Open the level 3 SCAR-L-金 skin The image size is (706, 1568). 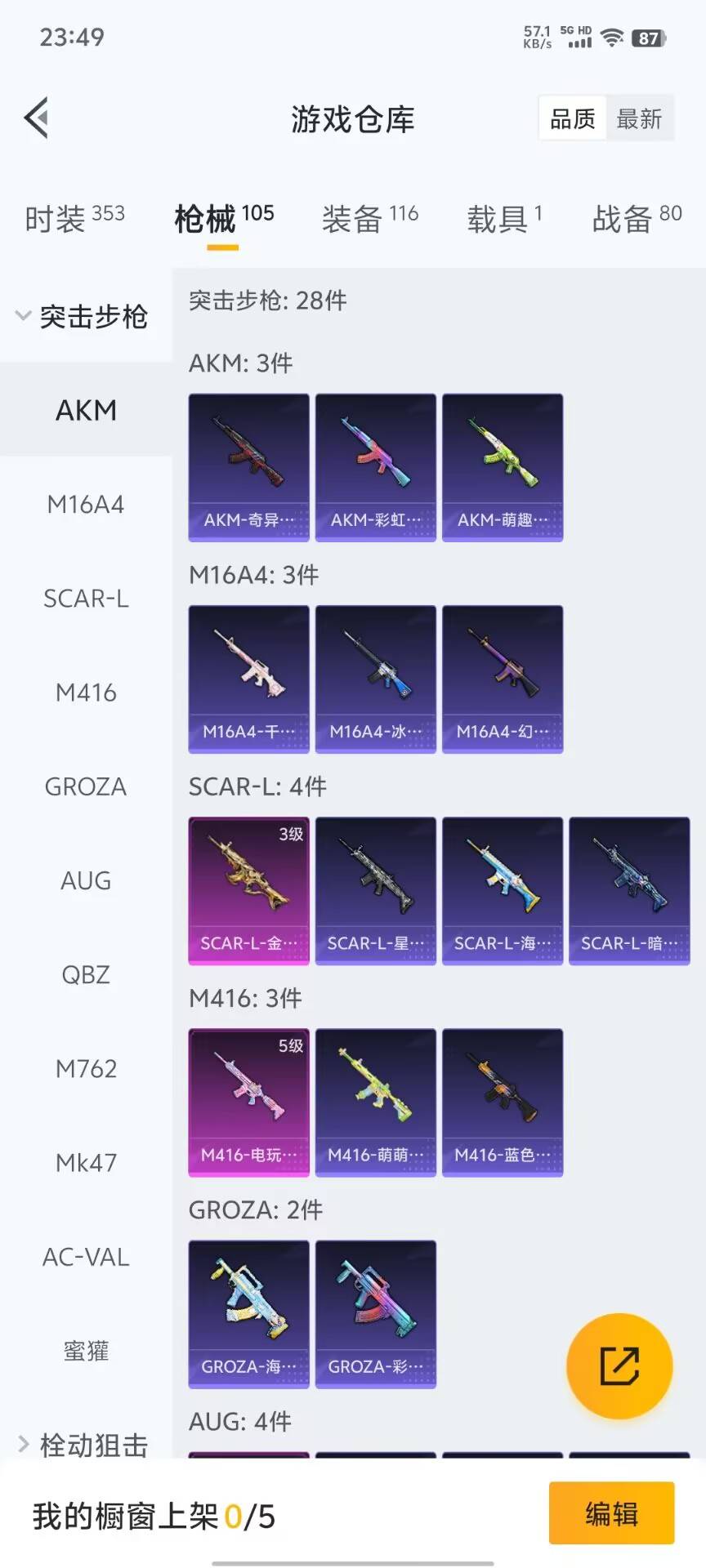click(x=248, y=890)
